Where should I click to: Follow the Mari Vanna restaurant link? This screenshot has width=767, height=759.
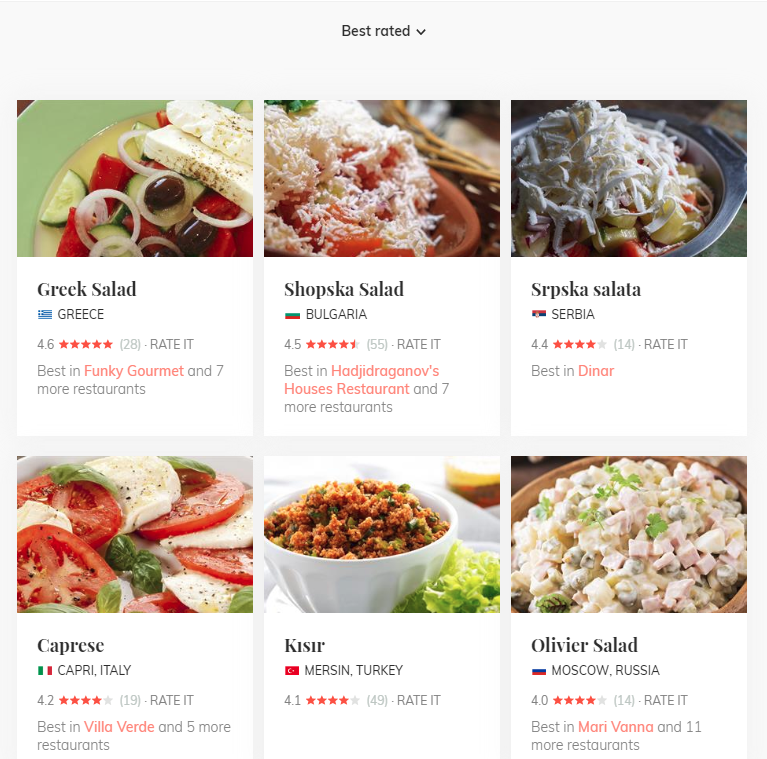[x=615, y=727]
